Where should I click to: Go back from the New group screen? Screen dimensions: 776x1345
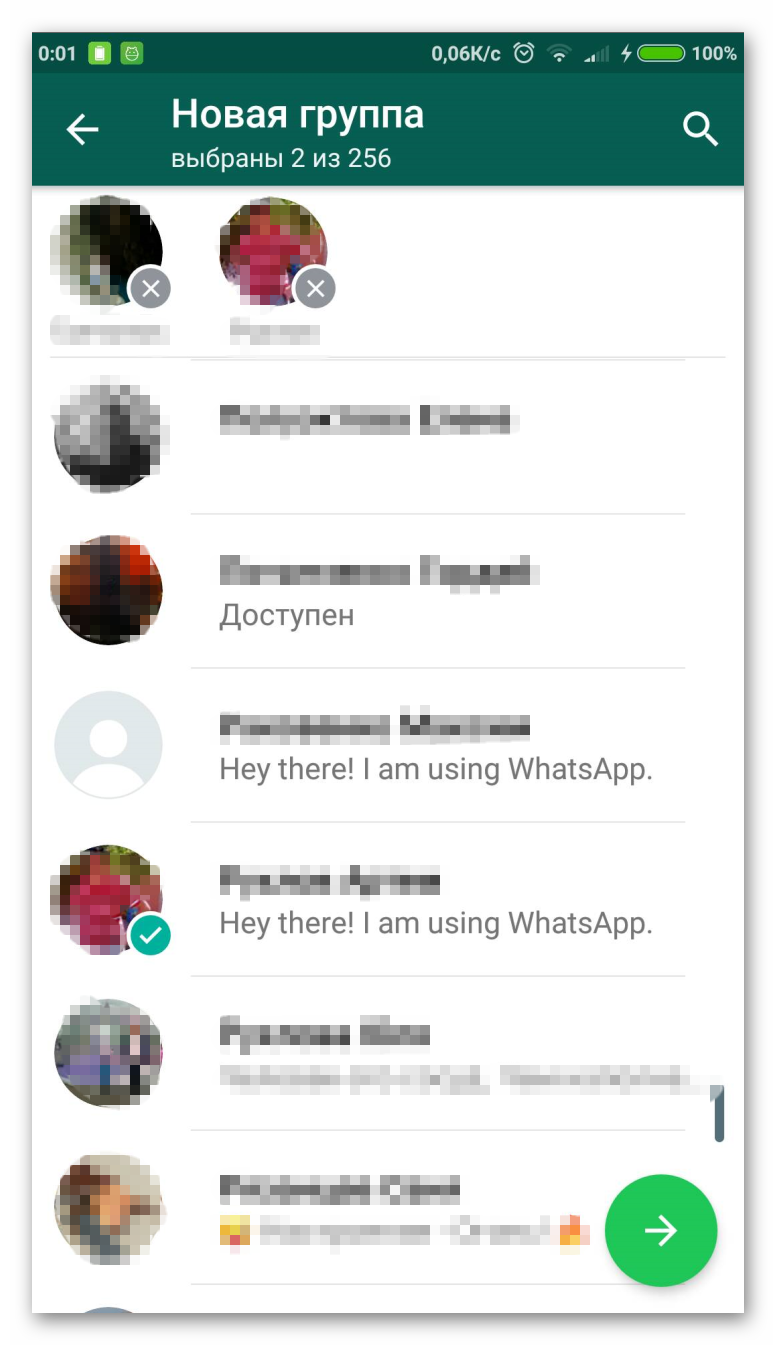click(x=82, y=130)
